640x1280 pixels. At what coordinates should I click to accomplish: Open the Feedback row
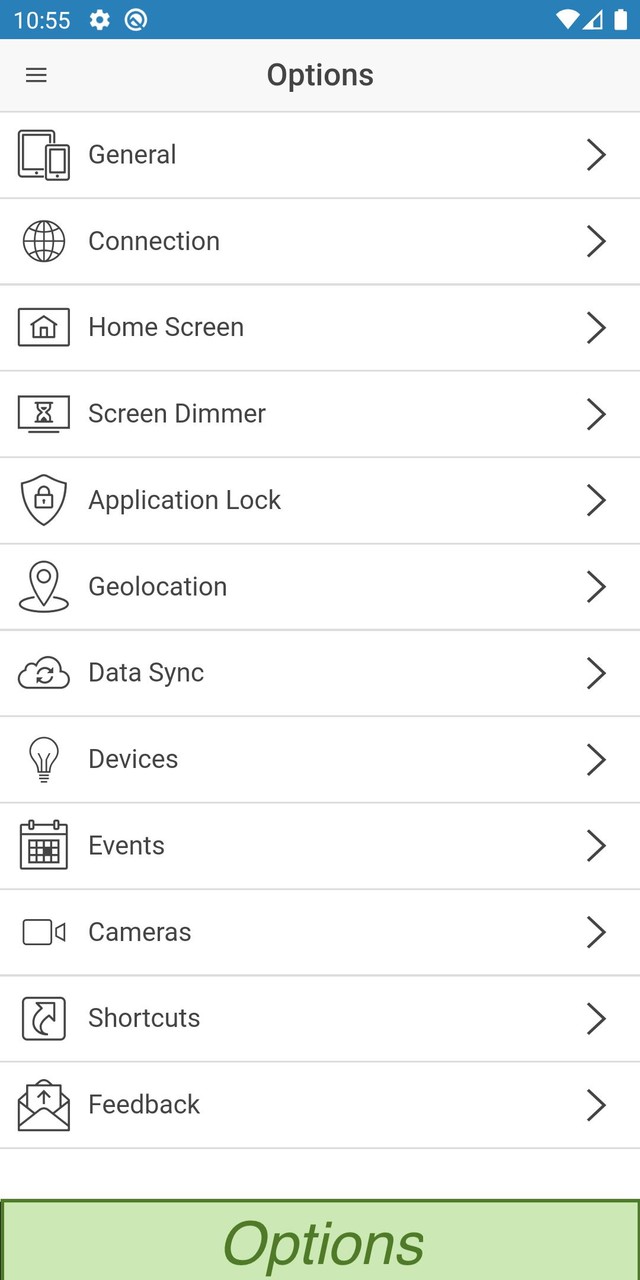pos(320,1104)
